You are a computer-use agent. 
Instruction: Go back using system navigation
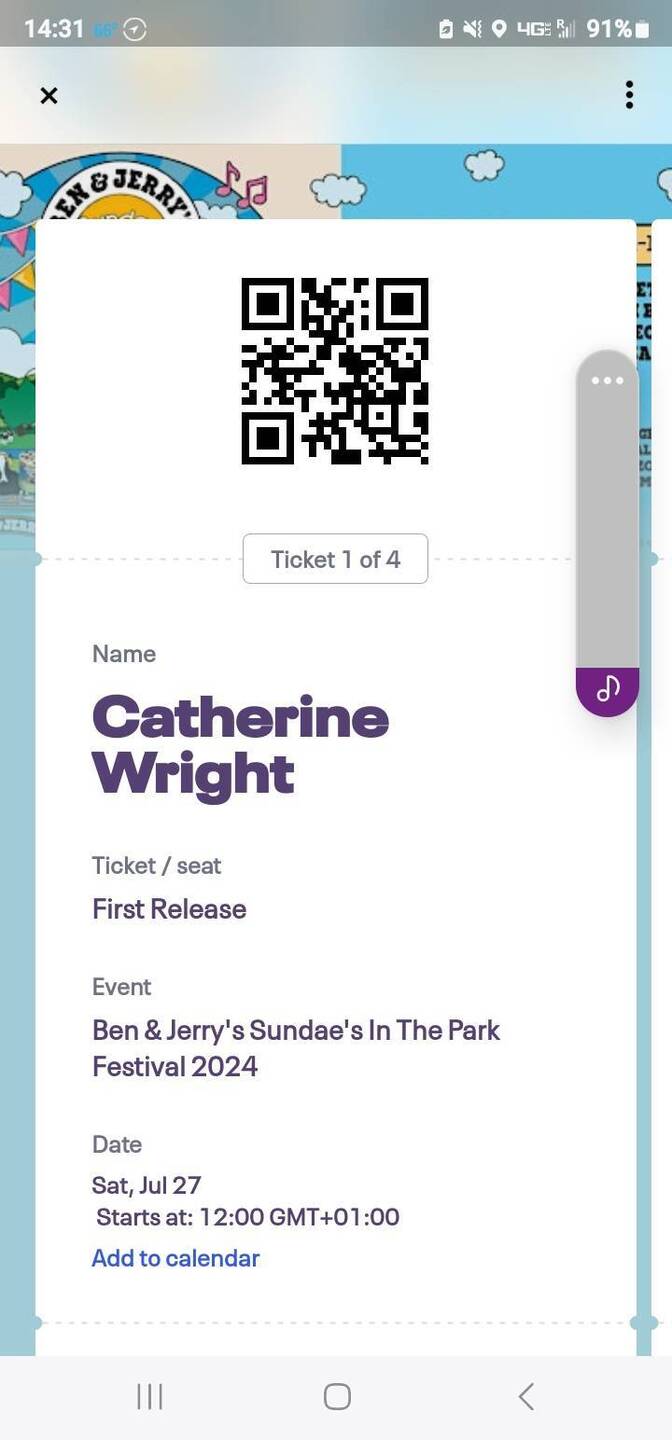(526, 1396)
